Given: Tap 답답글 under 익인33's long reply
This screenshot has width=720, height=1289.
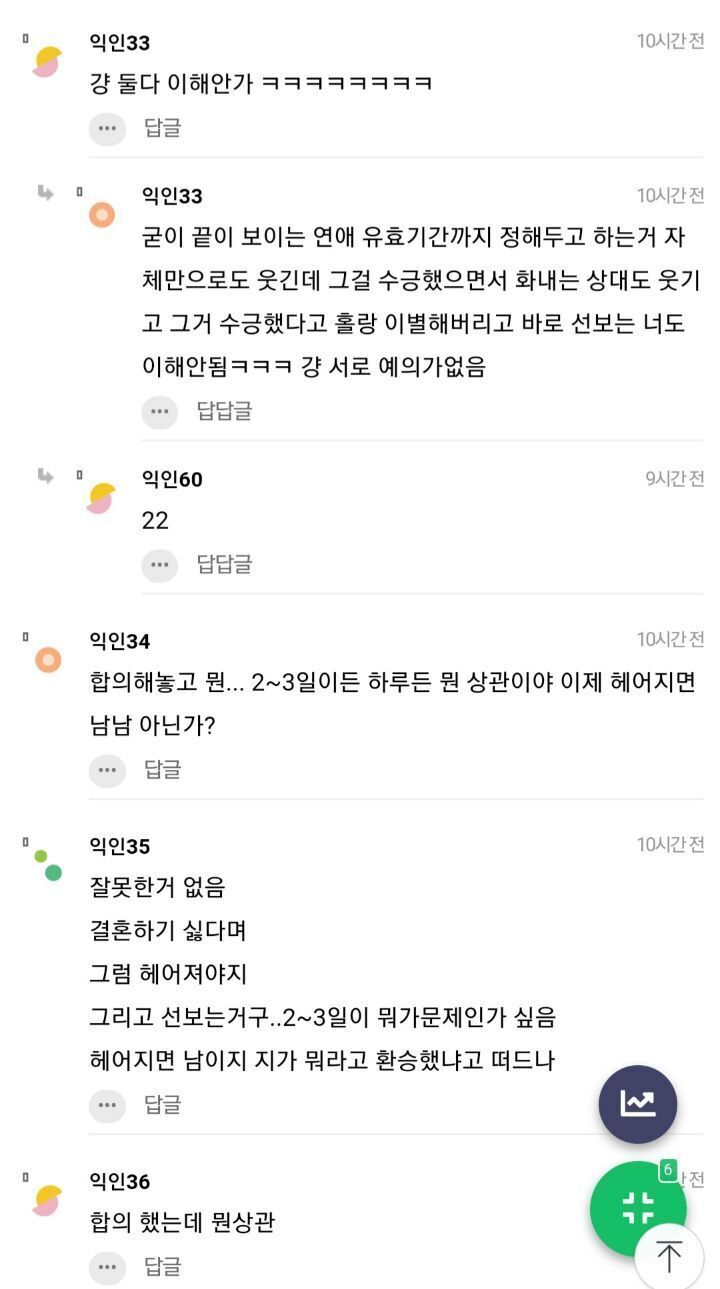Looking at the screenshot, I should click(224, 411).
